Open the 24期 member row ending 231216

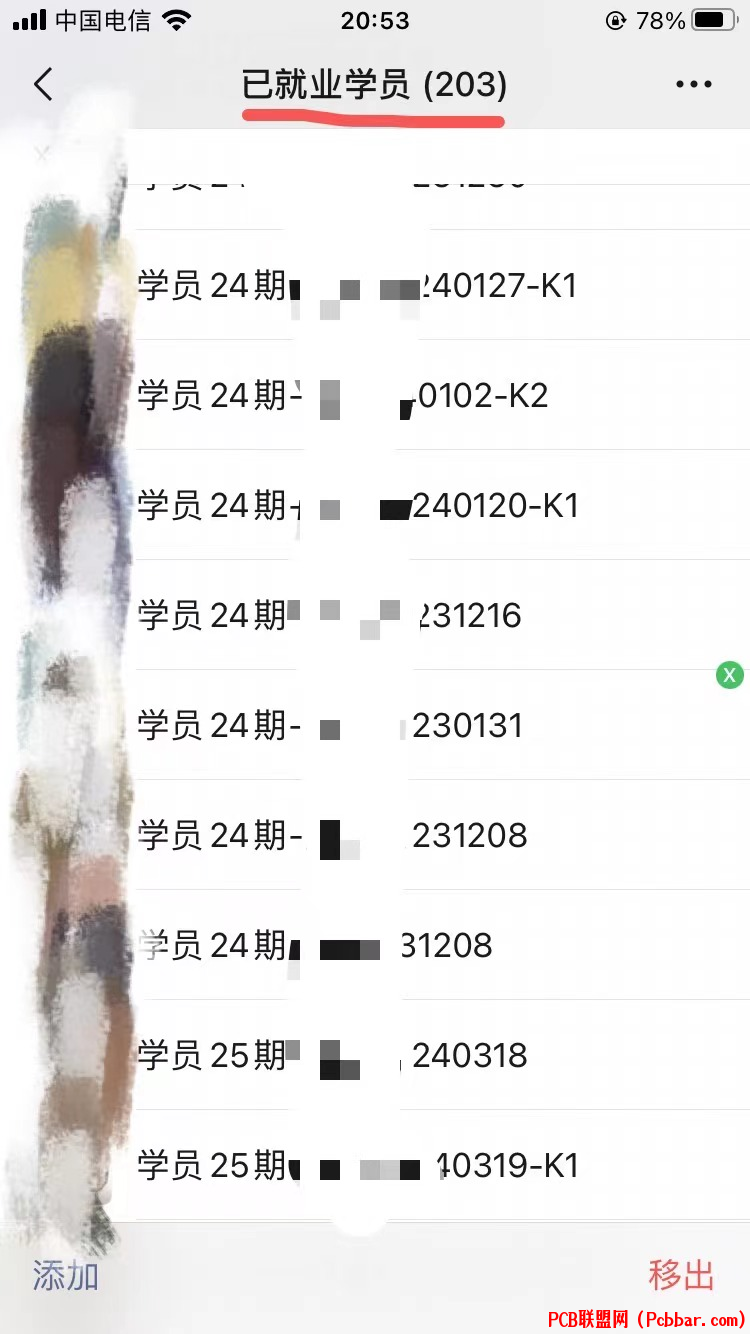click(440, 616)
